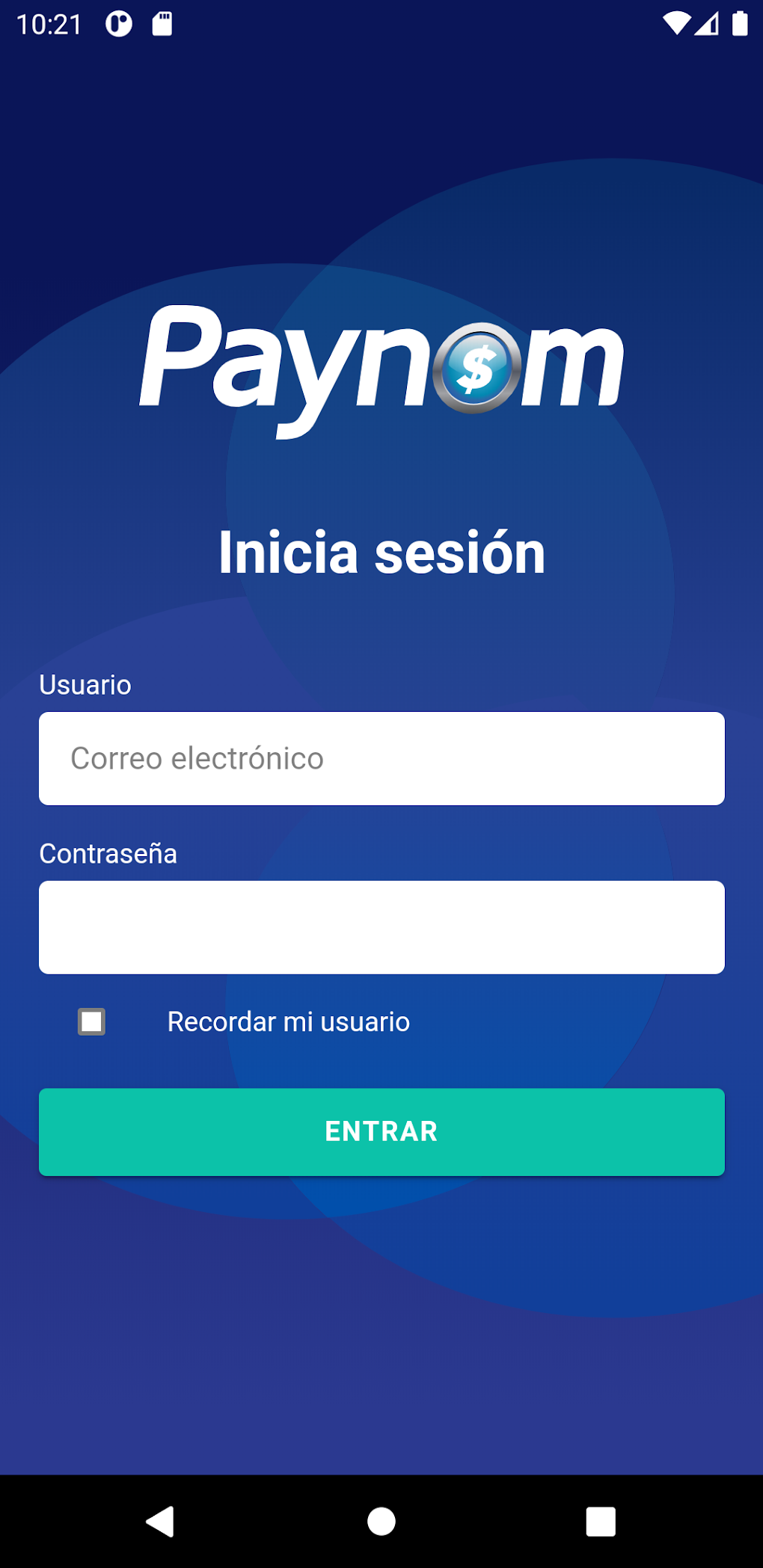Click the Correo electrónico input field

point(381,757)
